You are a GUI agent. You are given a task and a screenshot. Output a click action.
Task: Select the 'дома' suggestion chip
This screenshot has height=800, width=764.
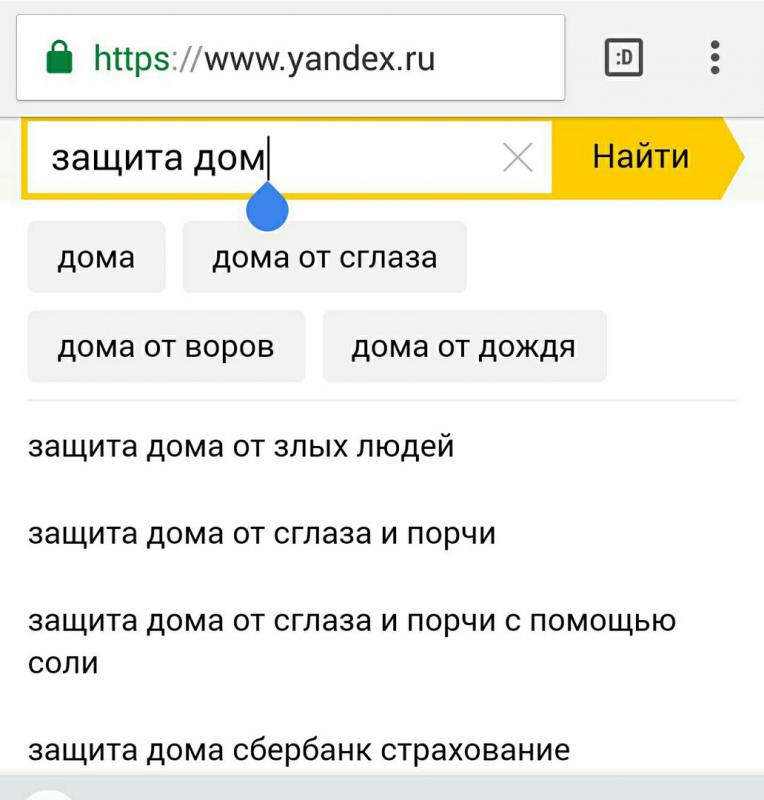[x=96, y=257]
